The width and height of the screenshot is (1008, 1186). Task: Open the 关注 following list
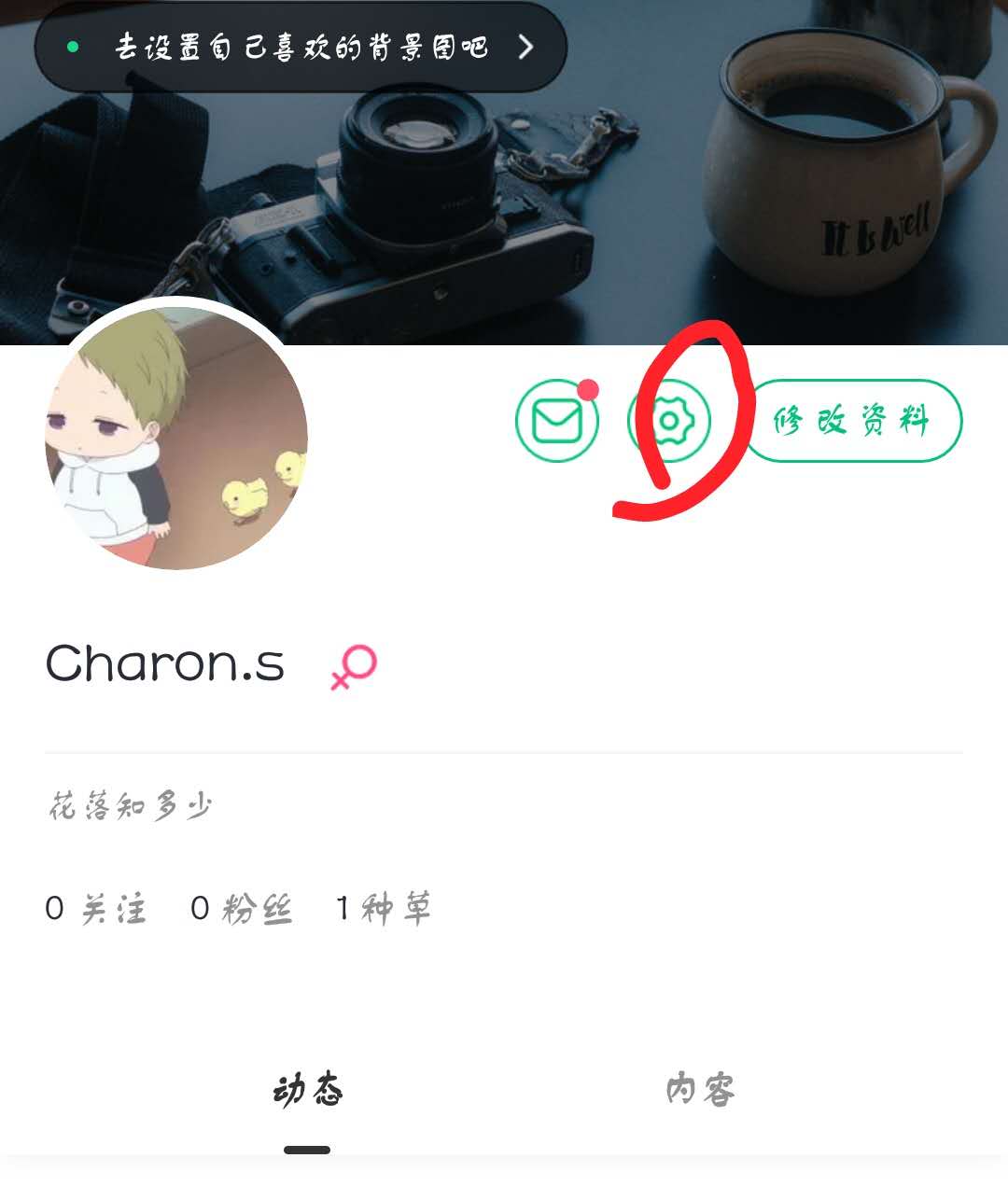[x=96, y=908]
